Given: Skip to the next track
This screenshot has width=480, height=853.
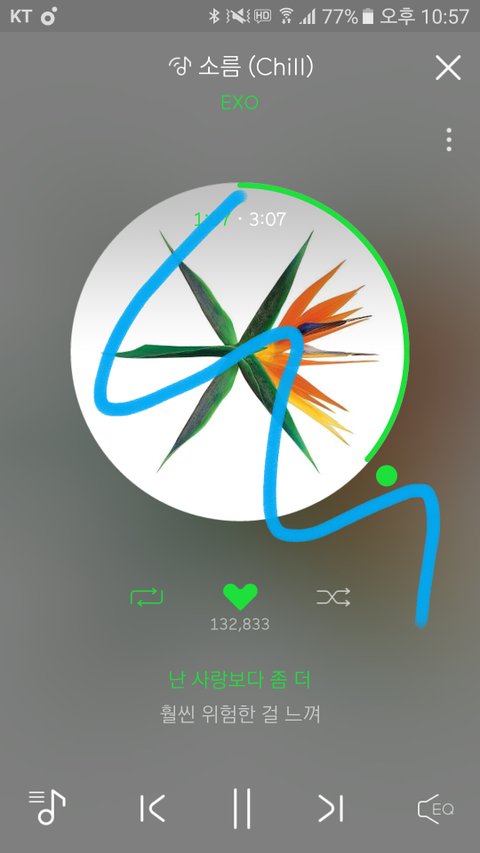Looking at the screenshot, I should point(330,808).
